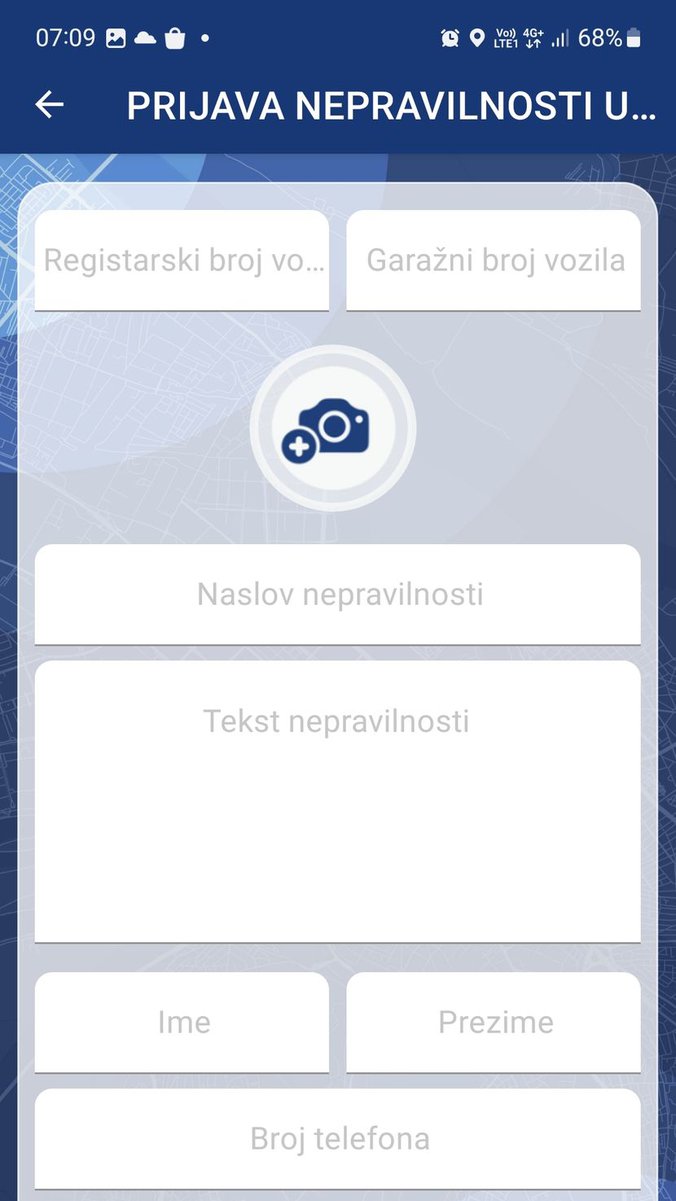676x1201 pixels.
Task: Tap the Registarski broj vozila field
Action: [182, 261]
